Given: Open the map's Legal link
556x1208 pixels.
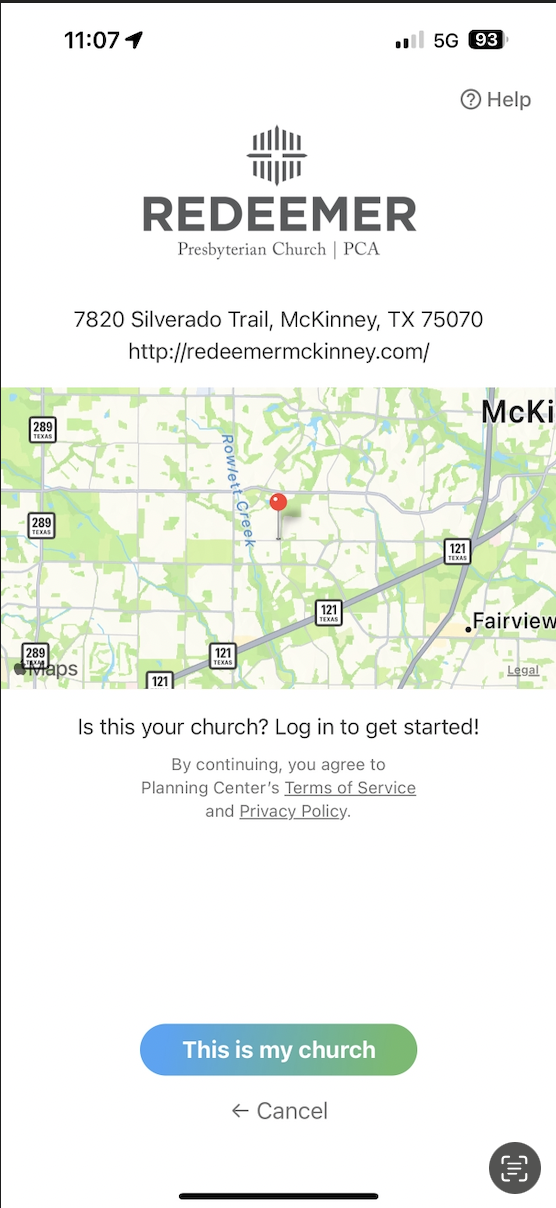Looking at the screenshot, I should [523, 670].
